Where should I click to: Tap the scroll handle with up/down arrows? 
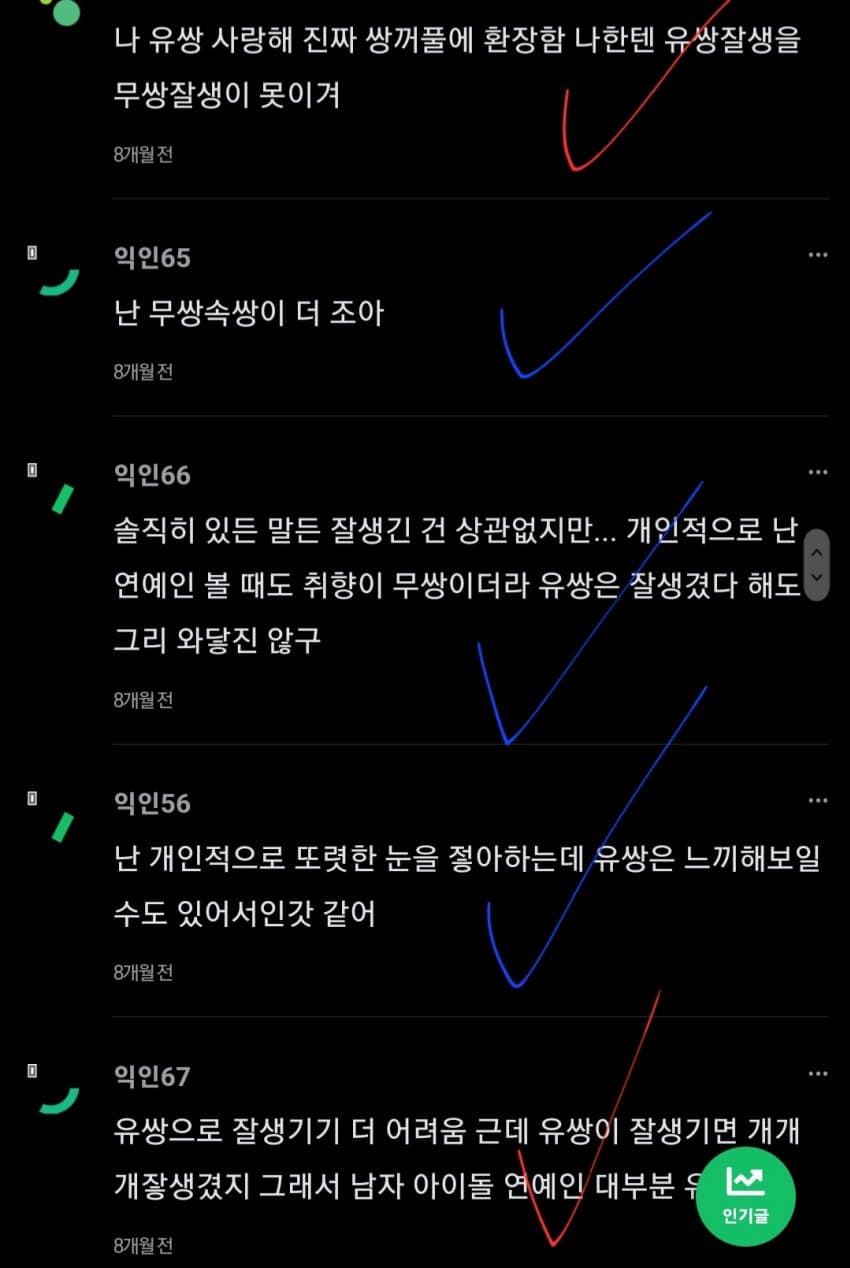(x=816, y=565)
